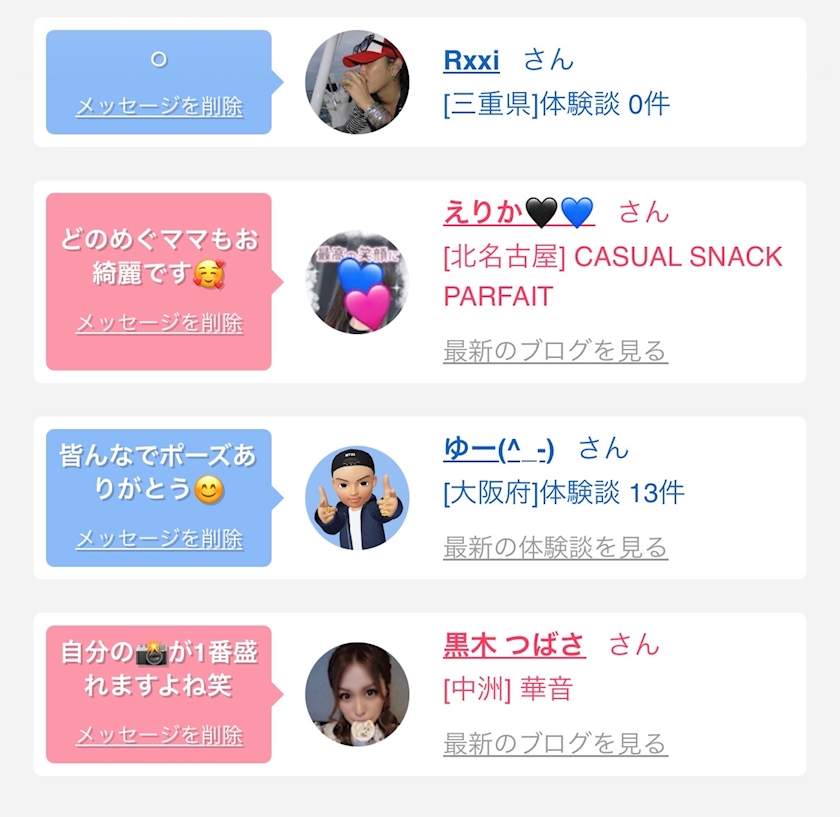Image resolution: width=840 pixels, height=817 pixels.
Task: View 黒木 つばさ's latest blog
Action: coord(555,744)
